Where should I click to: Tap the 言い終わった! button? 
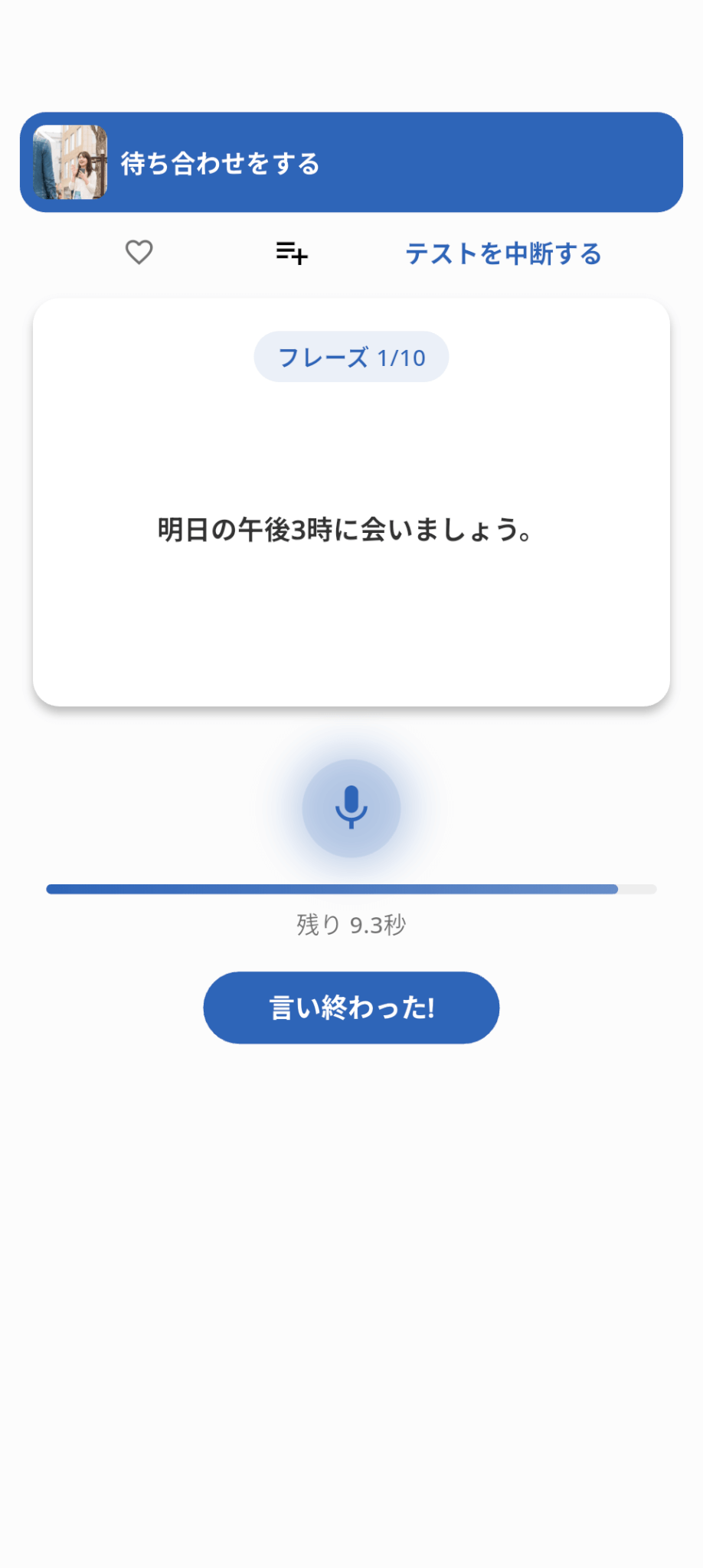351,1008
